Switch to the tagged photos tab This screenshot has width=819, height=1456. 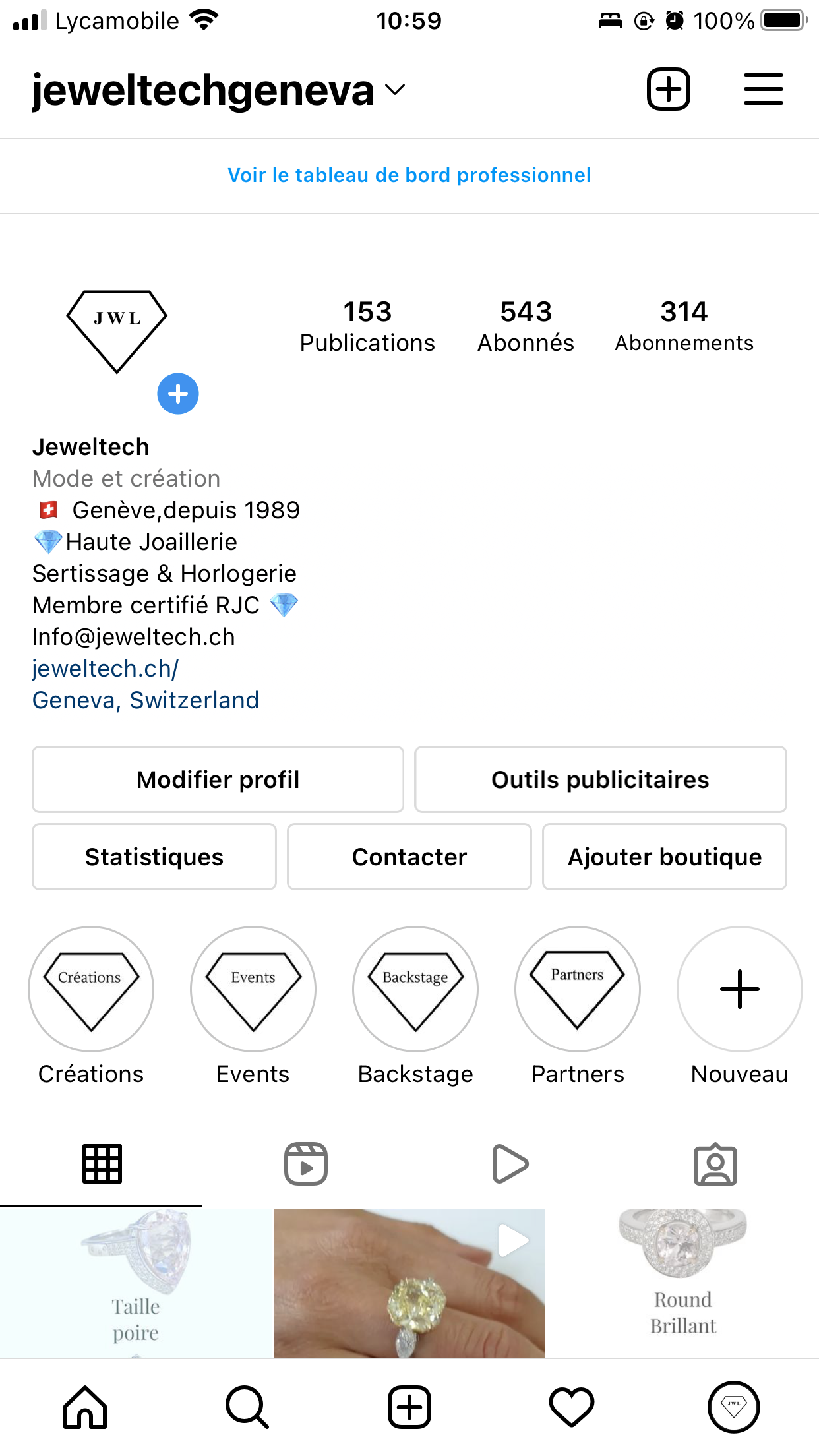pos(715,1164)
